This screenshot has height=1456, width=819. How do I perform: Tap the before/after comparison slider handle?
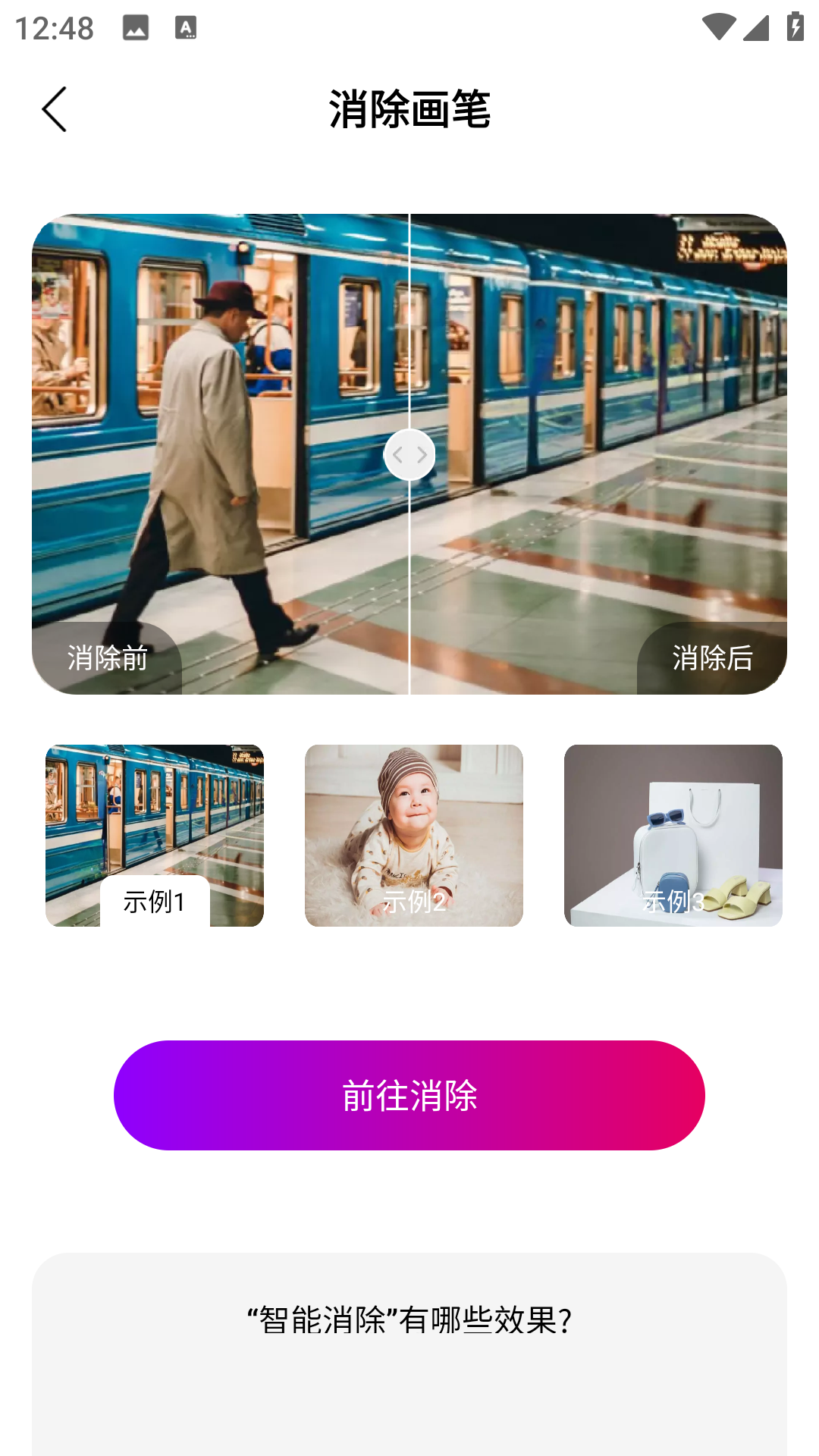[x=409, y=455]
